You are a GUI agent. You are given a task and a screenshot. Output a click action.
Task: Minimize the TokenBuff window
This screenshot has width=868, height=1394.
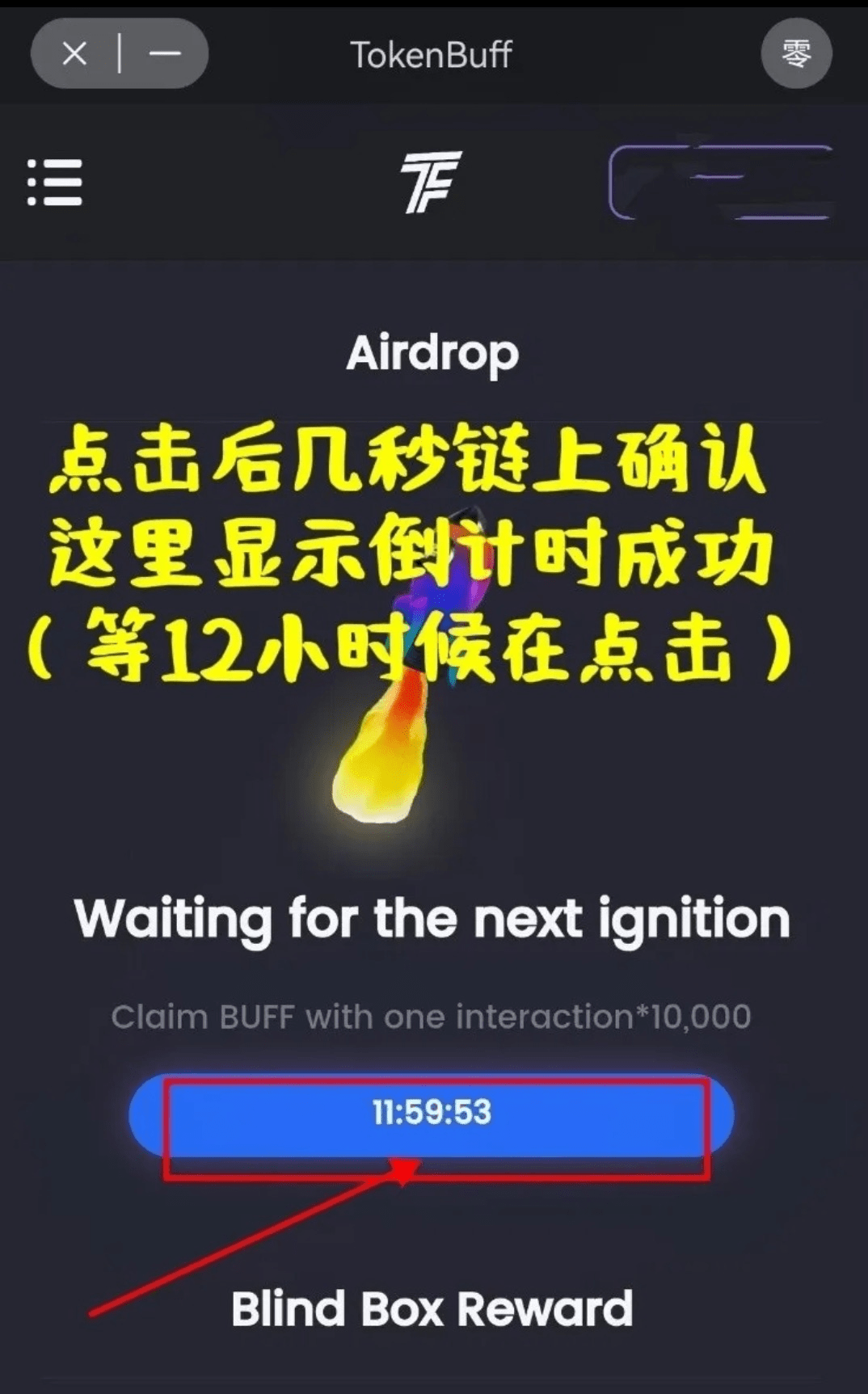coord(165,54)
